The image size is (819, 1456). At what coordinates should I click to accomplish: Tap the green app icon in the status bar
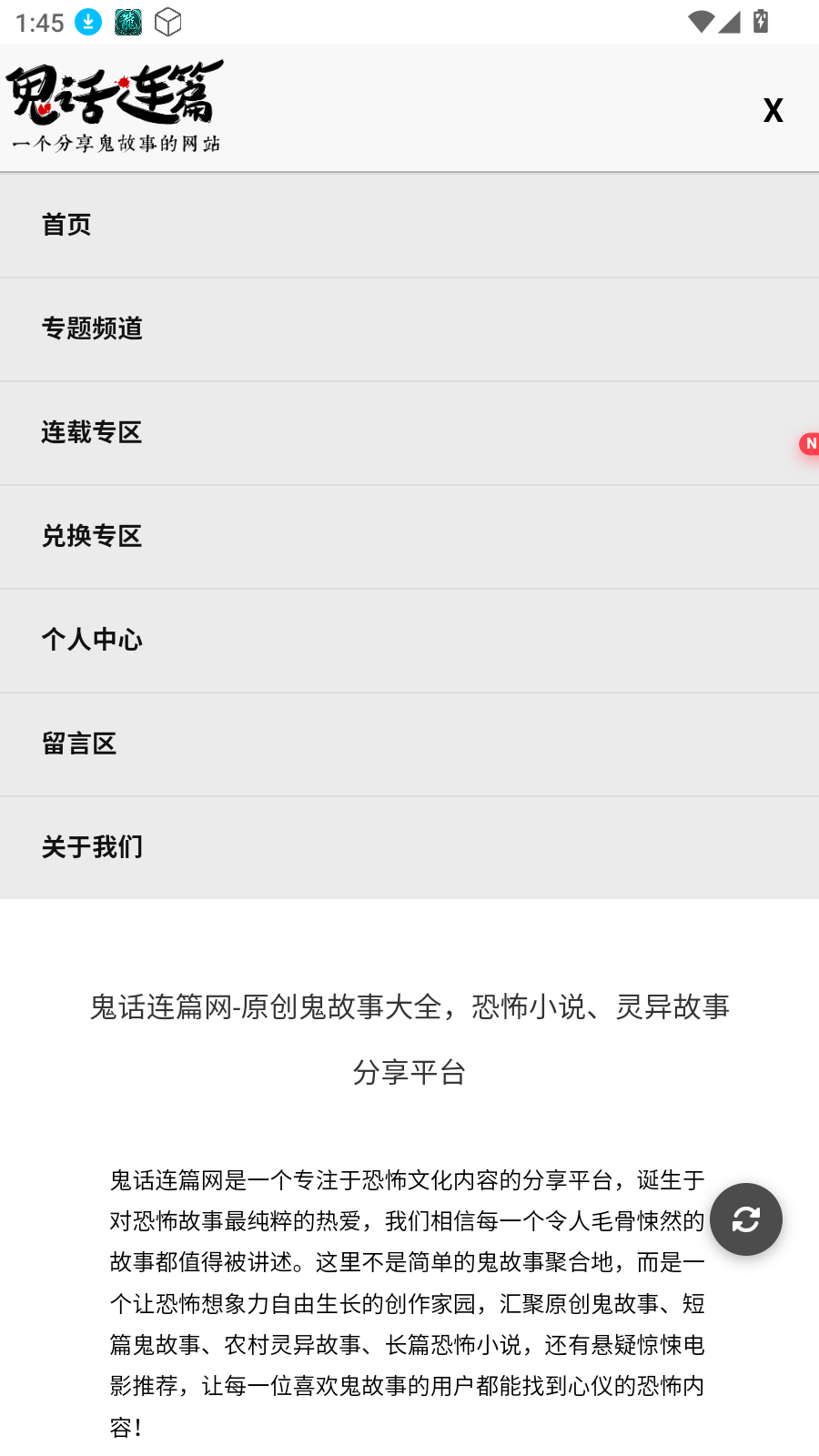click(x=127, y=21)
